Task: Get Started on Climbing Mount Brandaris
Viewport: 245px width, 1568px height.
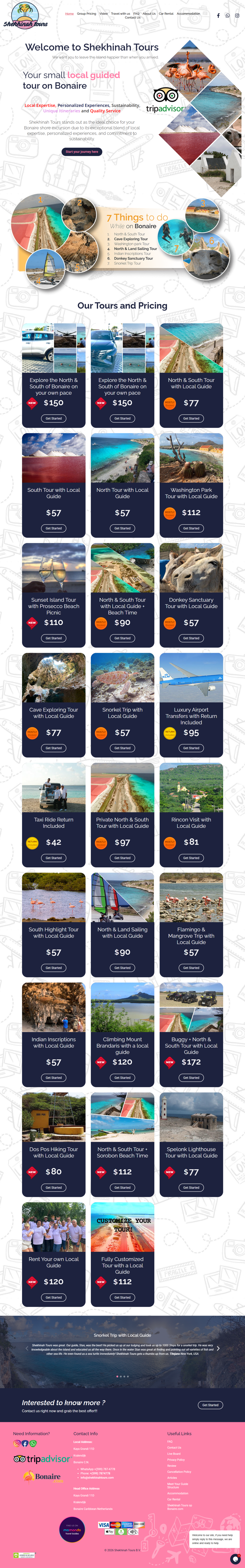Action: tap(122, 1077)
